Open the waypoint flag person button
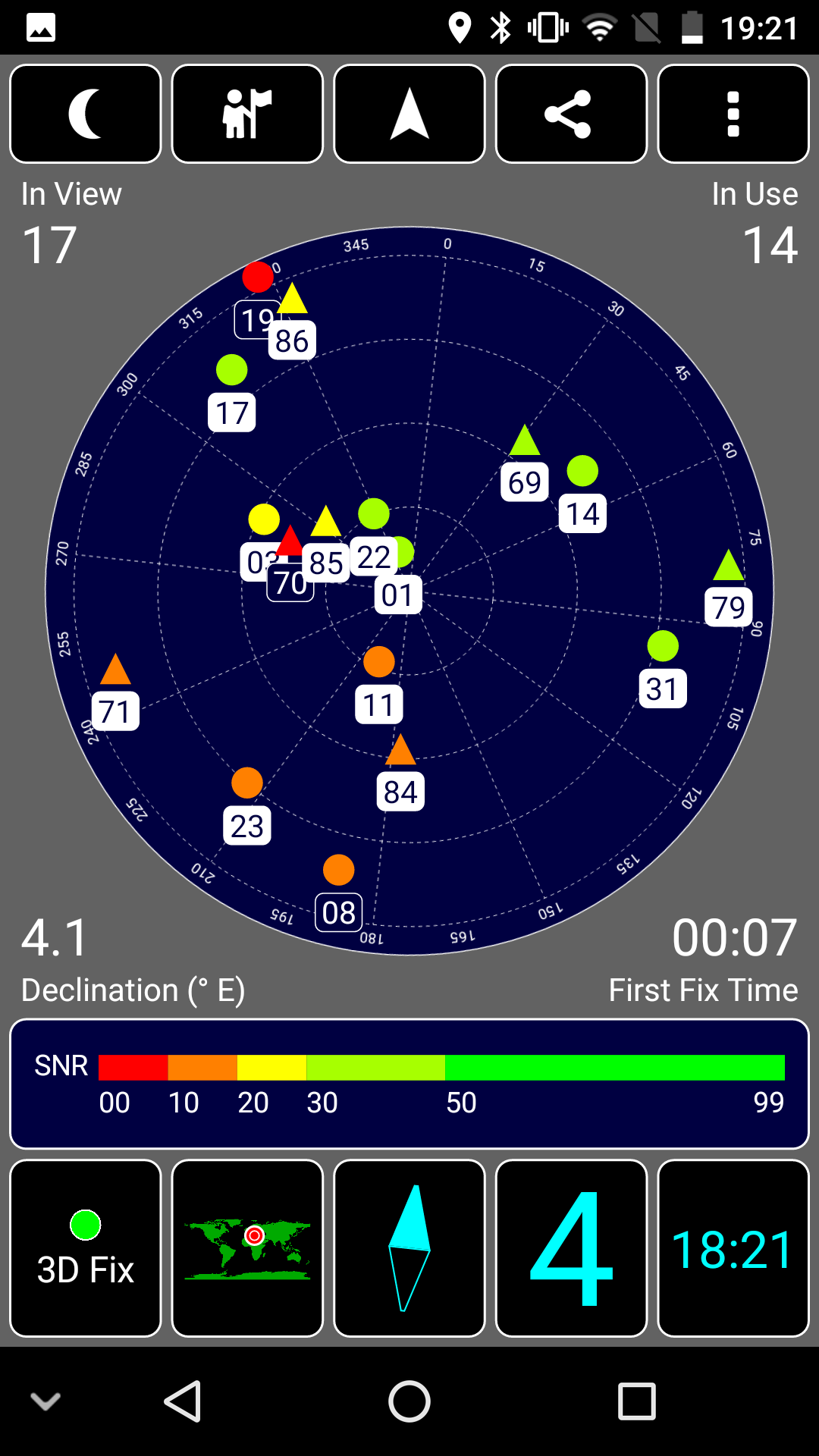The height and width of the screenshot is (1456, 819). (x=247, y=114)
